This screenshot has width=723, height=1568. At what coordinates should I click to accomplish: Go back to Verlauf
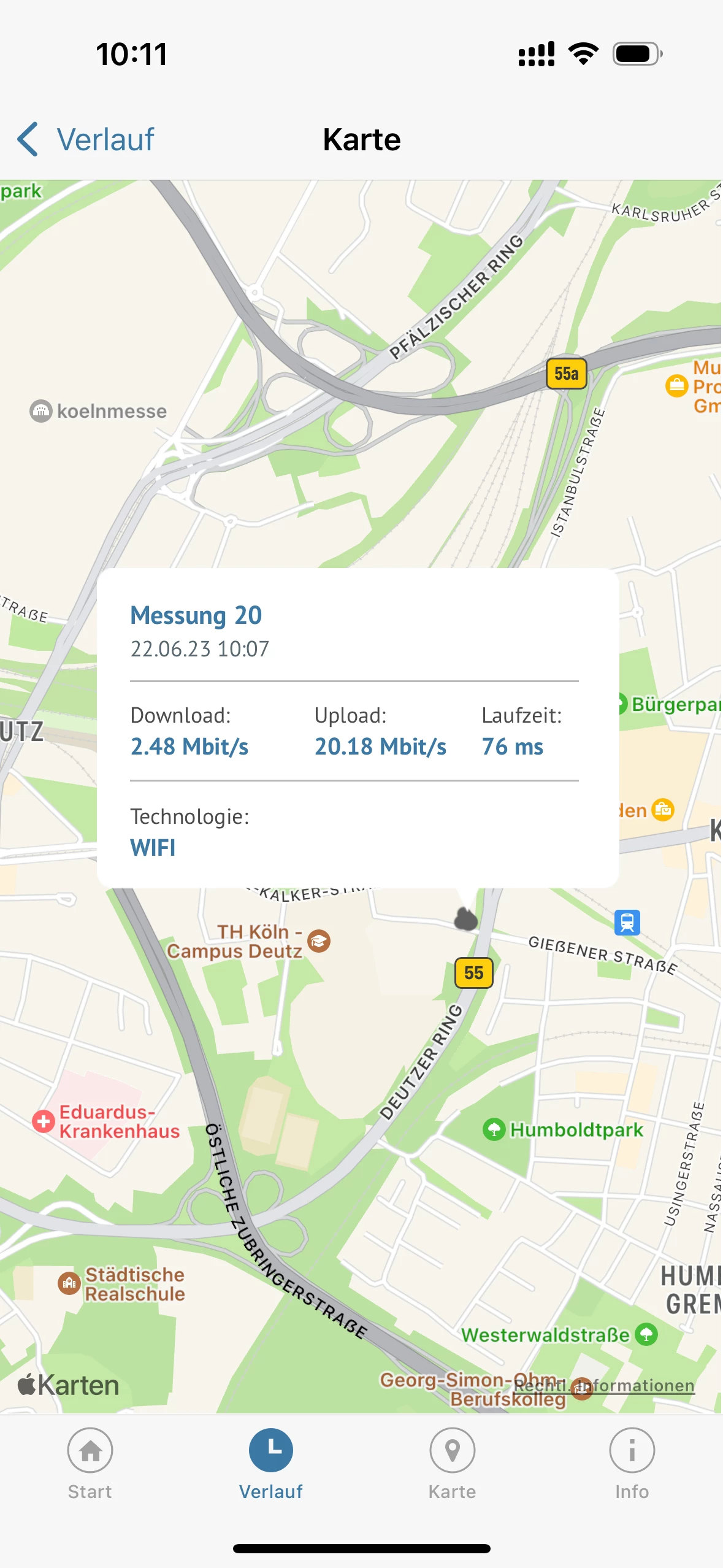point(86,139)
